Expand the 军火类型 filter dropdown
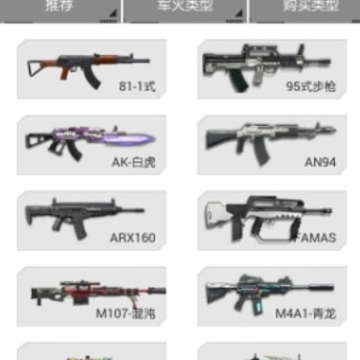360x360 pixels. tap(185, 11)
